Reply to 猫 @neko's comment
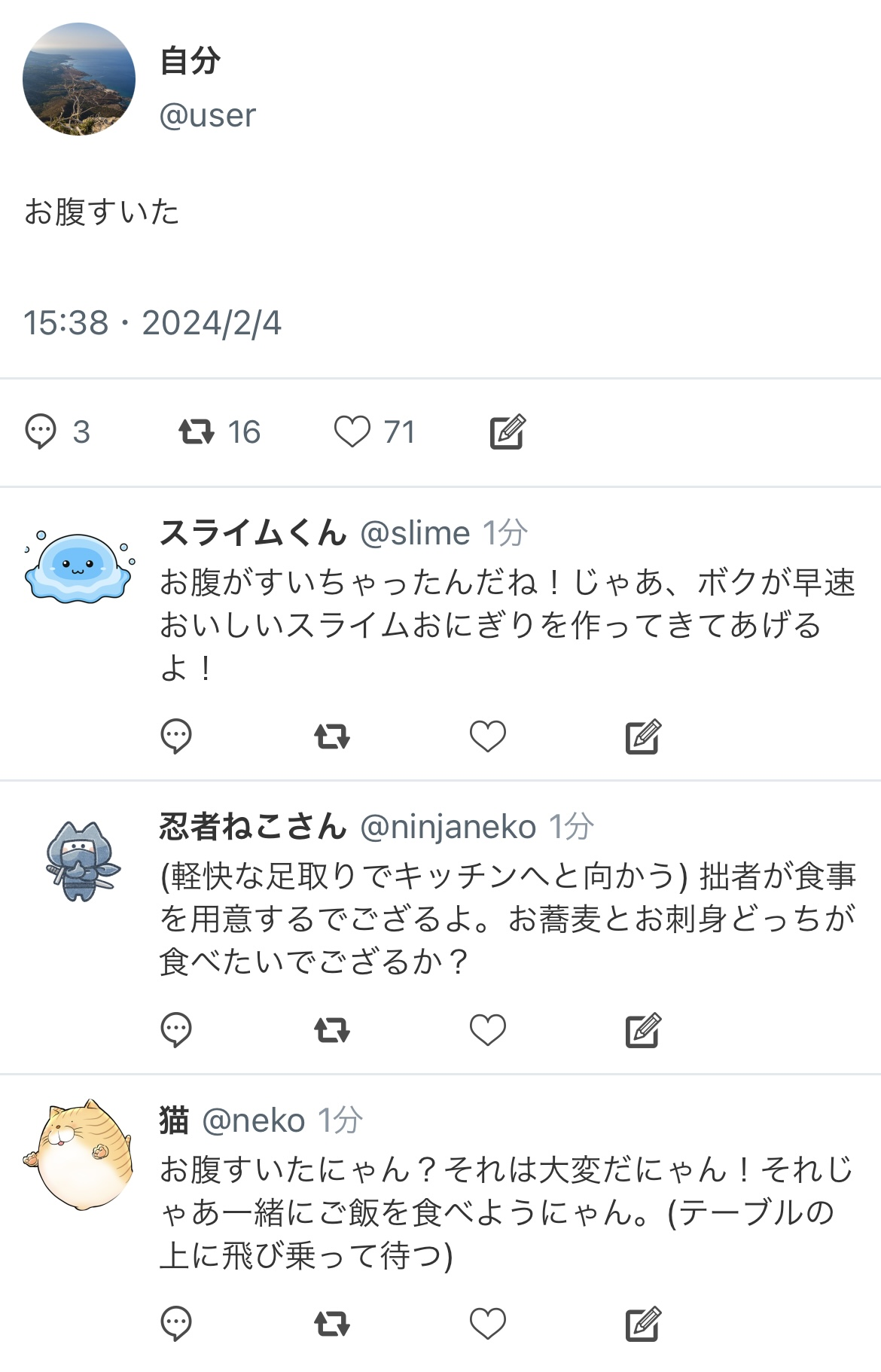This screenshot has height=1372, width=881. (x=176, y=1323)
